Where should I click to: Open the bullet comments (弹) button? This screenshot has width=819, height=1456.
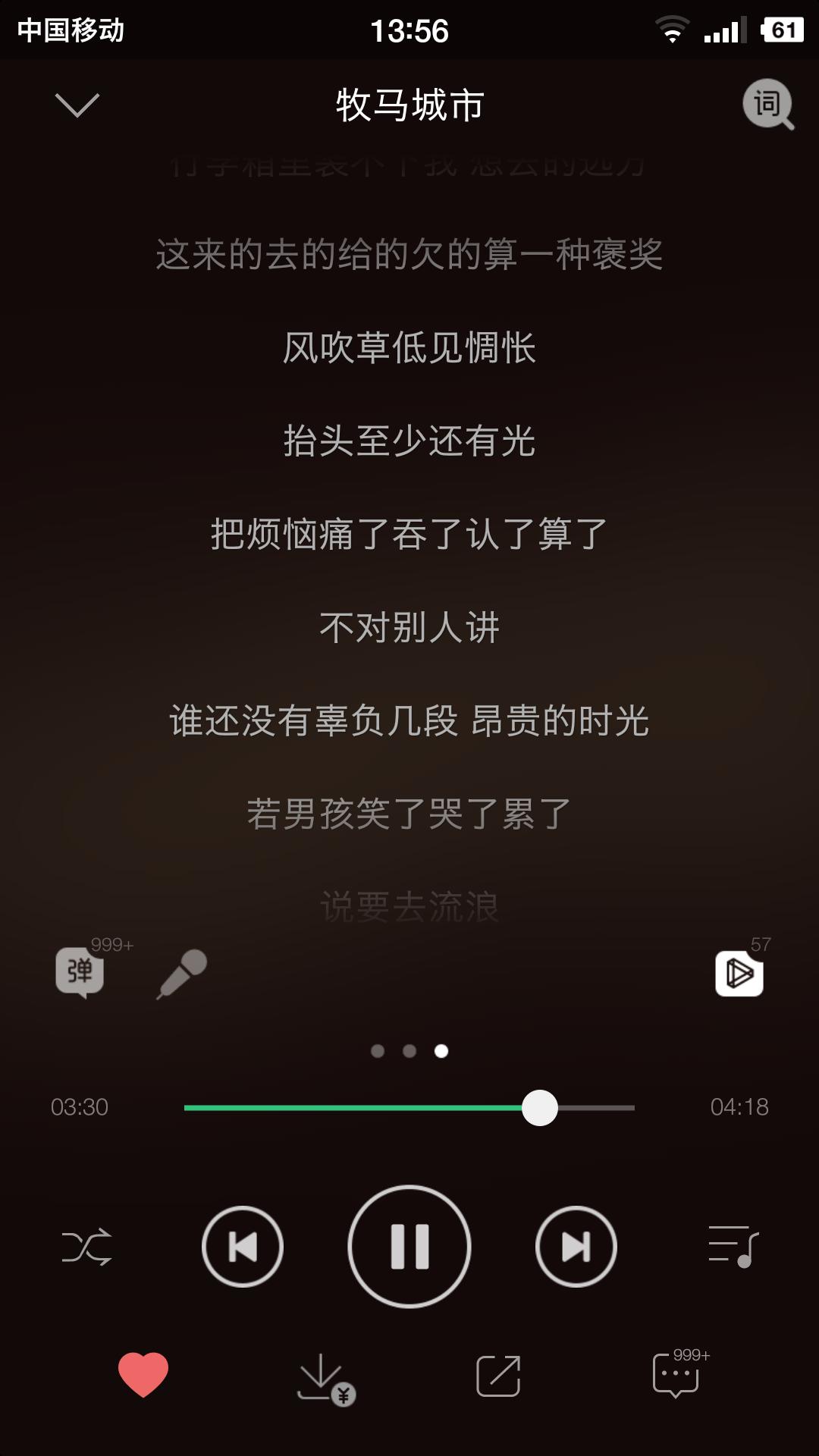(80, 972)
